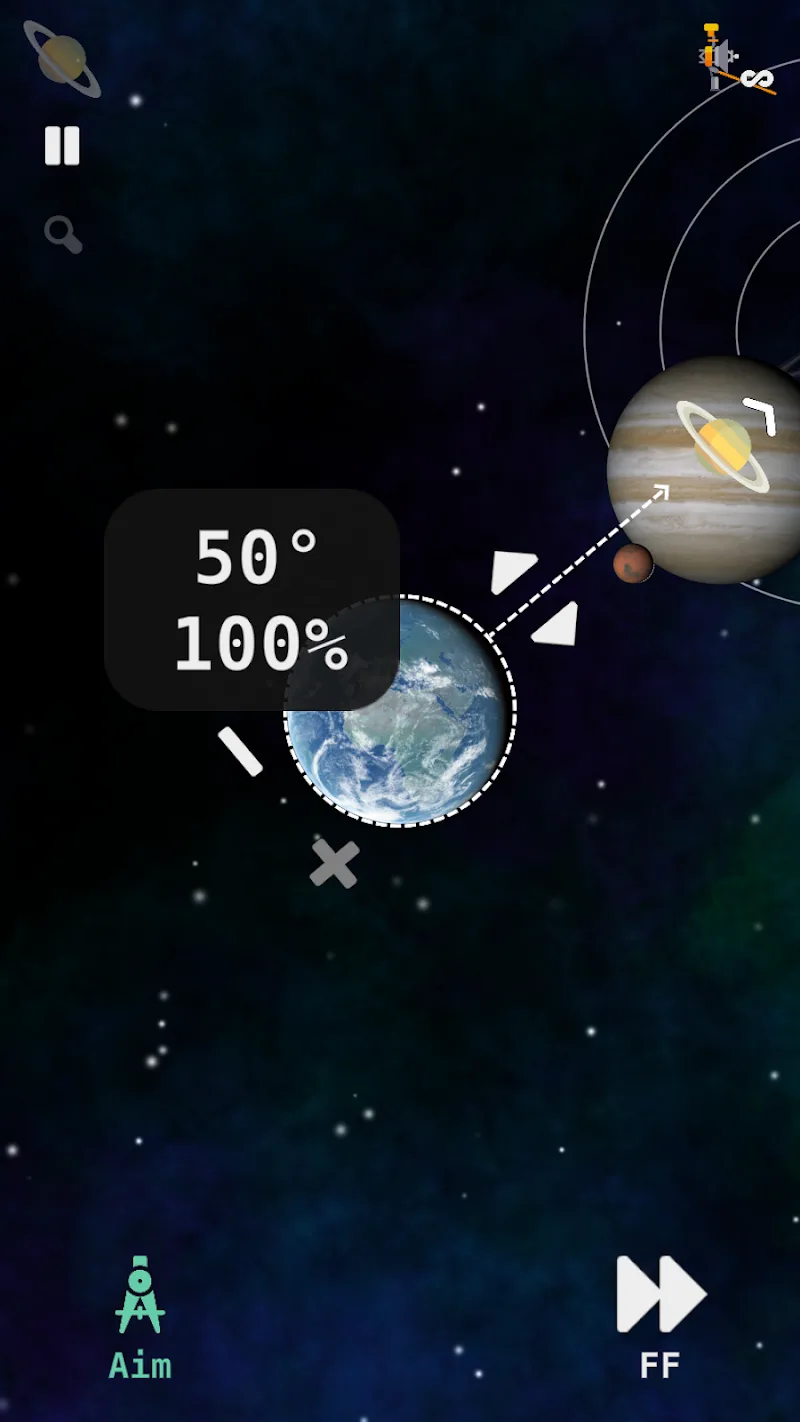Tap the lower triangle arrow near Earth

pos(558,625)
